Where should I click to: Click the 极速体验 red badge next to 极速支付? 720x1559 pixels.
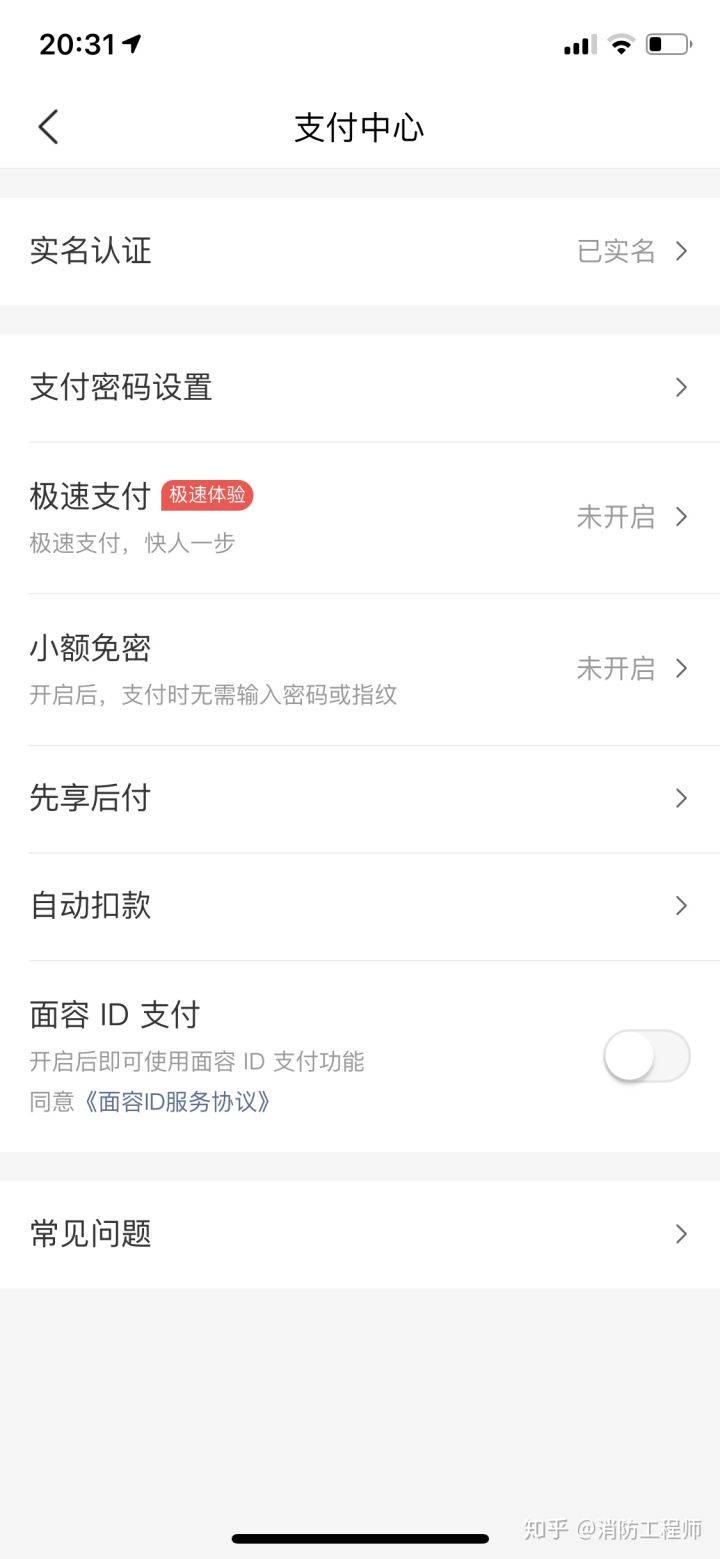point(207,496)
